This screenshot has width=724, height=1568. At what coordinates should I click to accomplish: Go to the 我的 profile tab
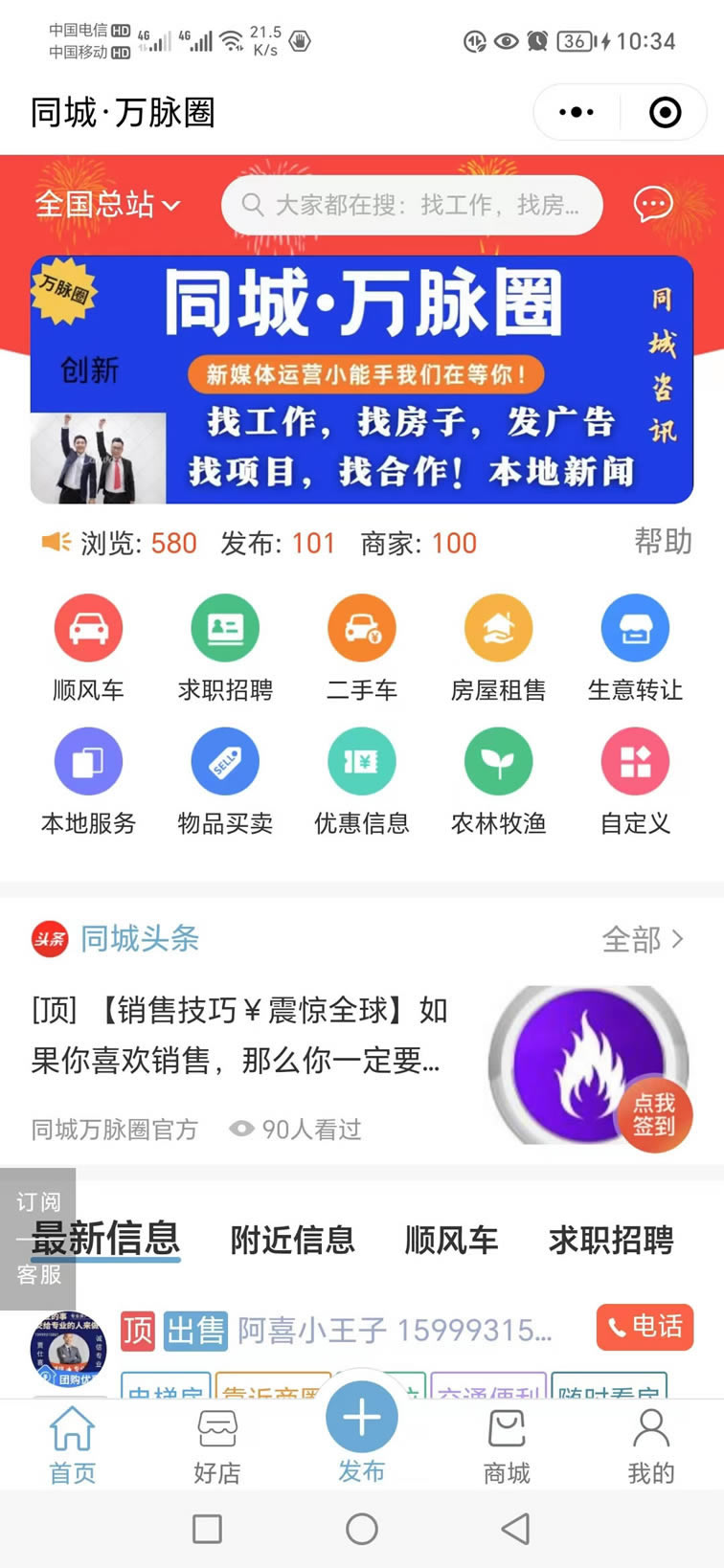tap(651, 1446)
